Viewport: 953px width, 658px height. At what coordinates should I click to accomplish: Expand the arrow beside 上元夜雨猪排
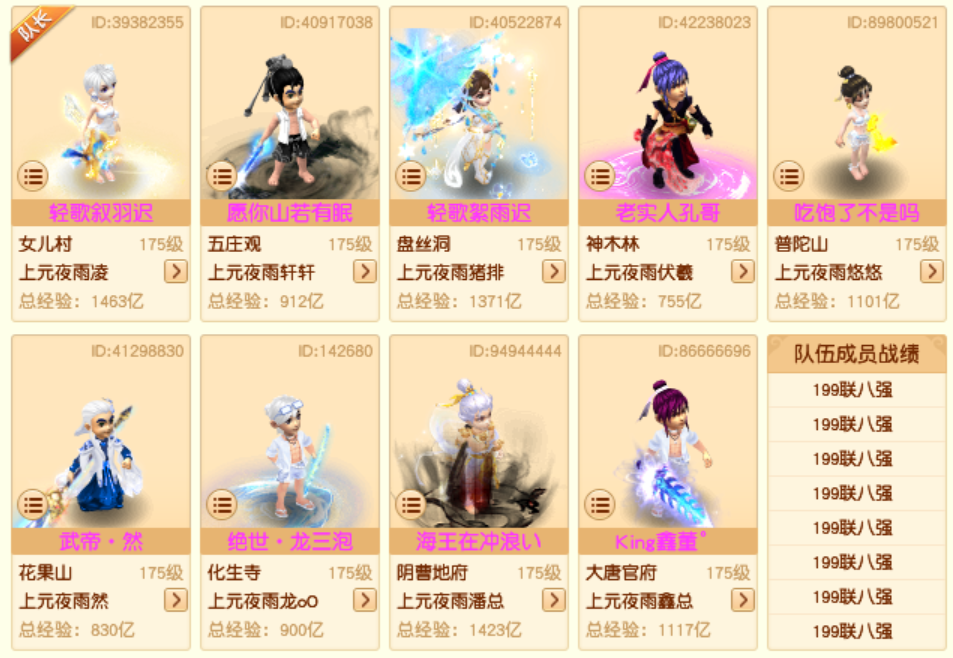point(553,271)
